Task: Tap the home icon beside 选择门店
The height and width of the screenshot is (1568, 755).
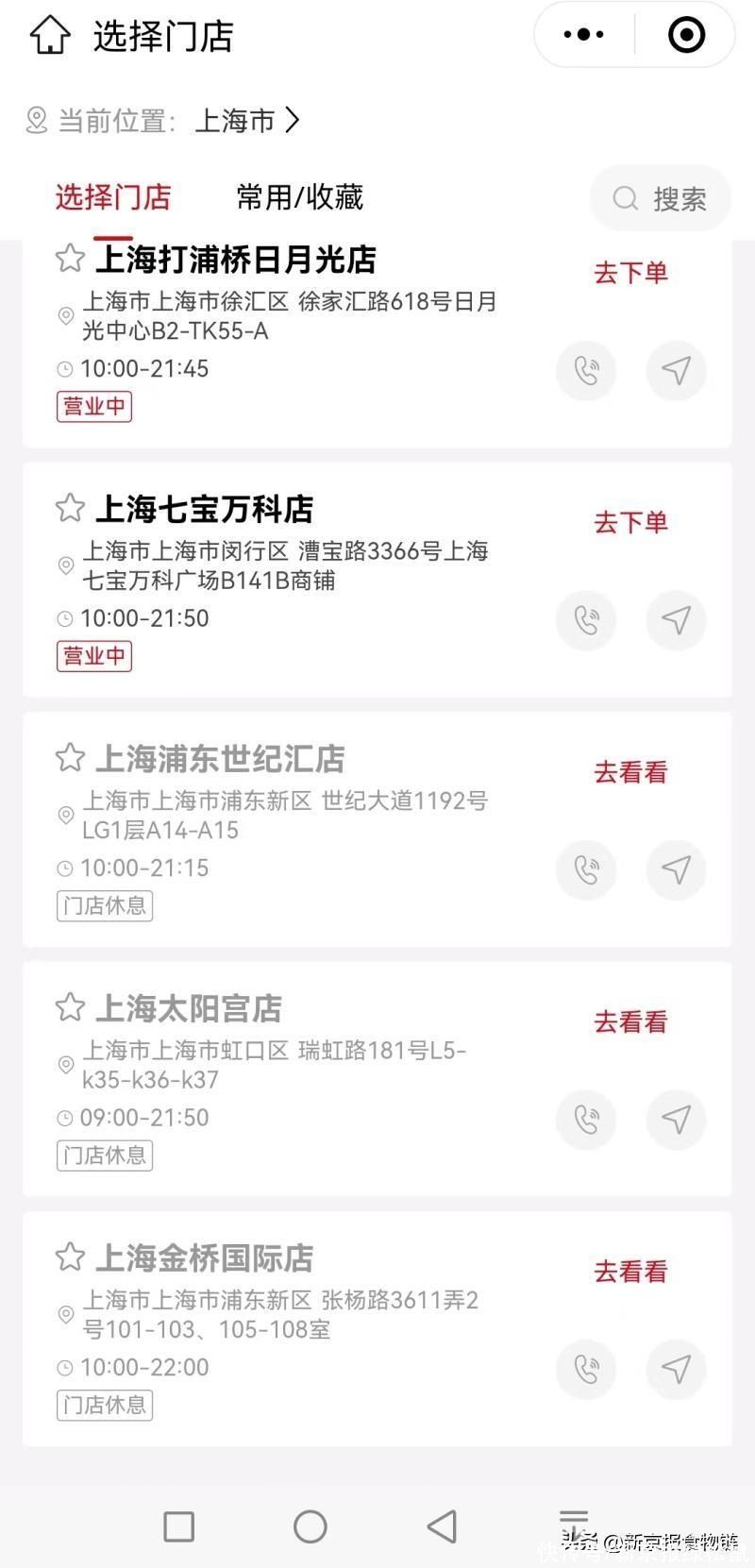Action: (x=50, y=35)
